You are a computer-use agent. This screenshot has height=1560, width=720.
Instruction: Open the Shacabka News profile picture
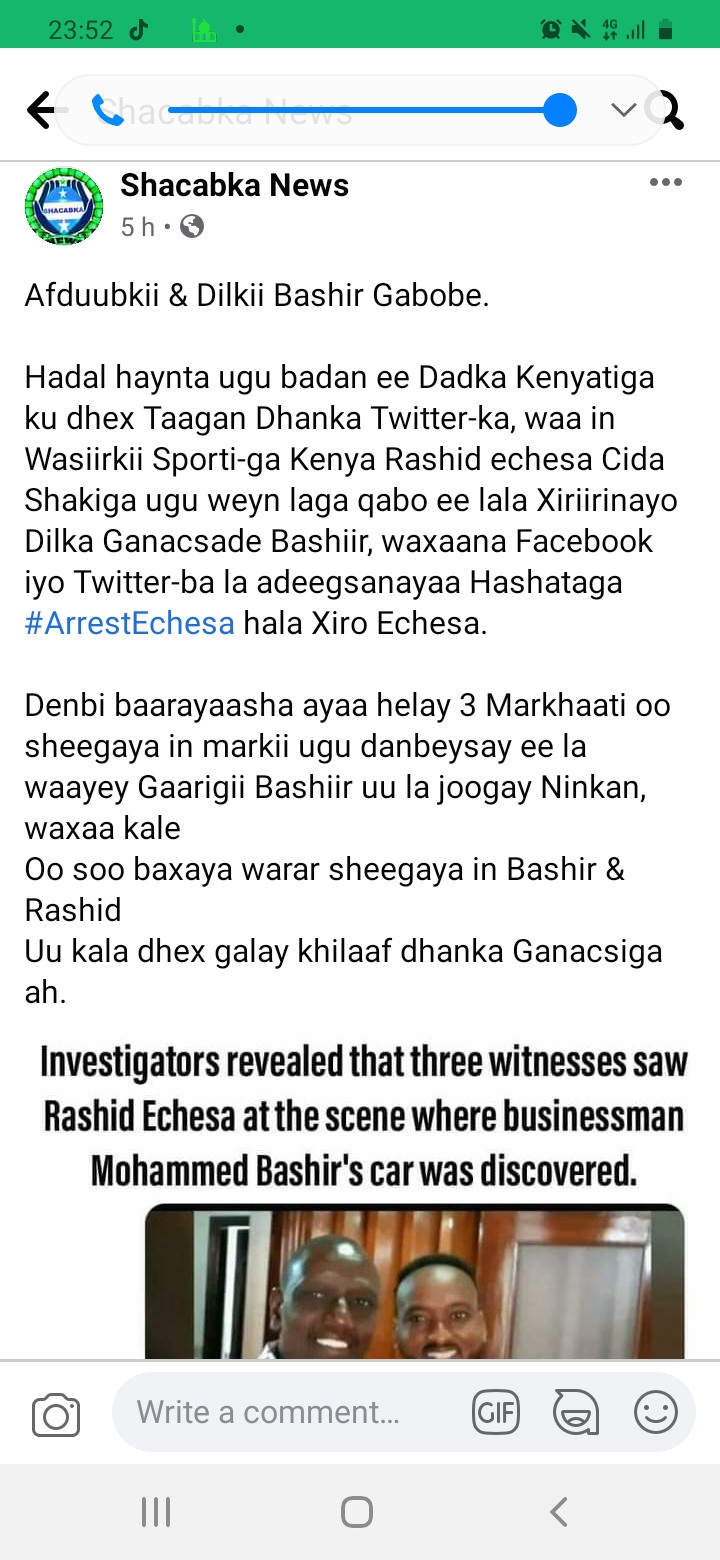64,207
